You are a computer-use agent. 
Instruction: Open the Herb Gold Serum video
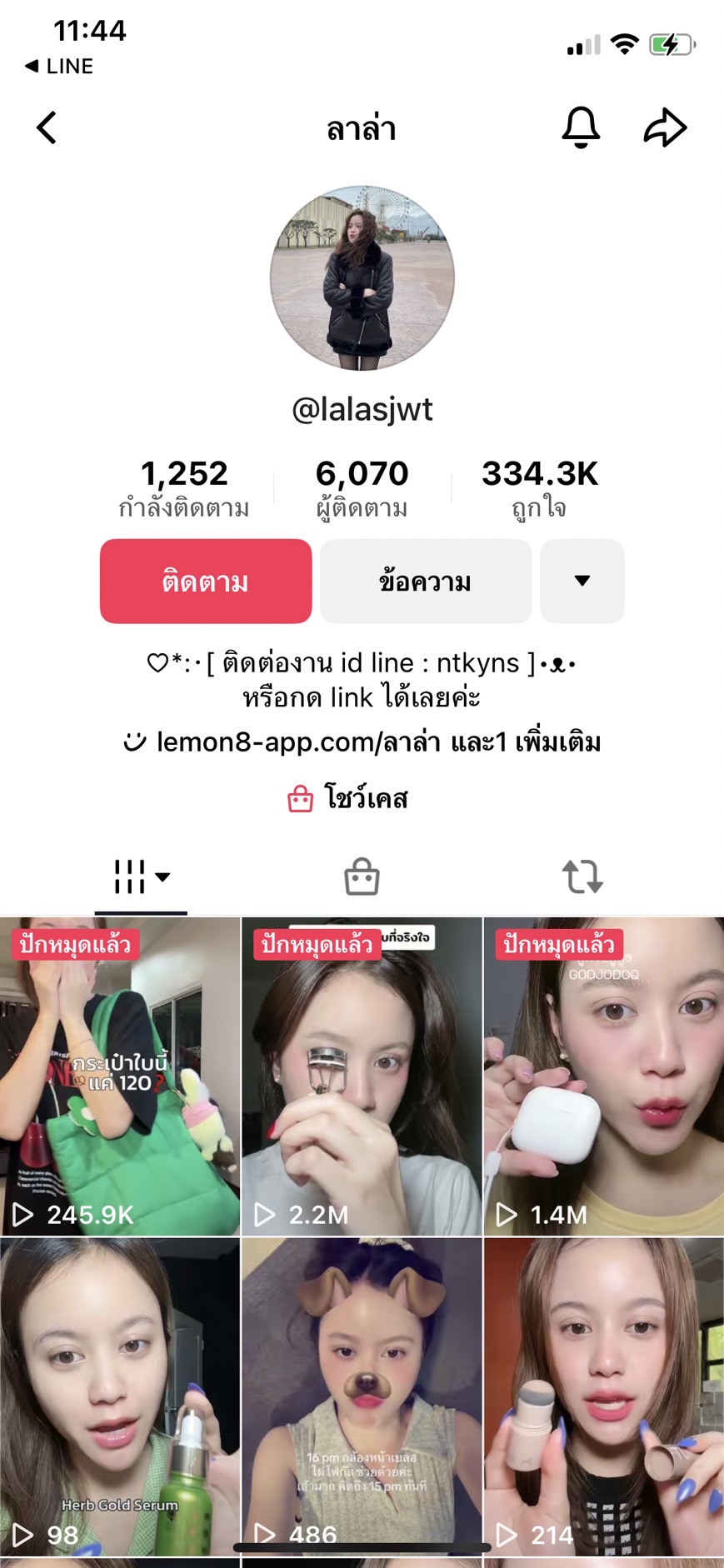[120, 1396]
